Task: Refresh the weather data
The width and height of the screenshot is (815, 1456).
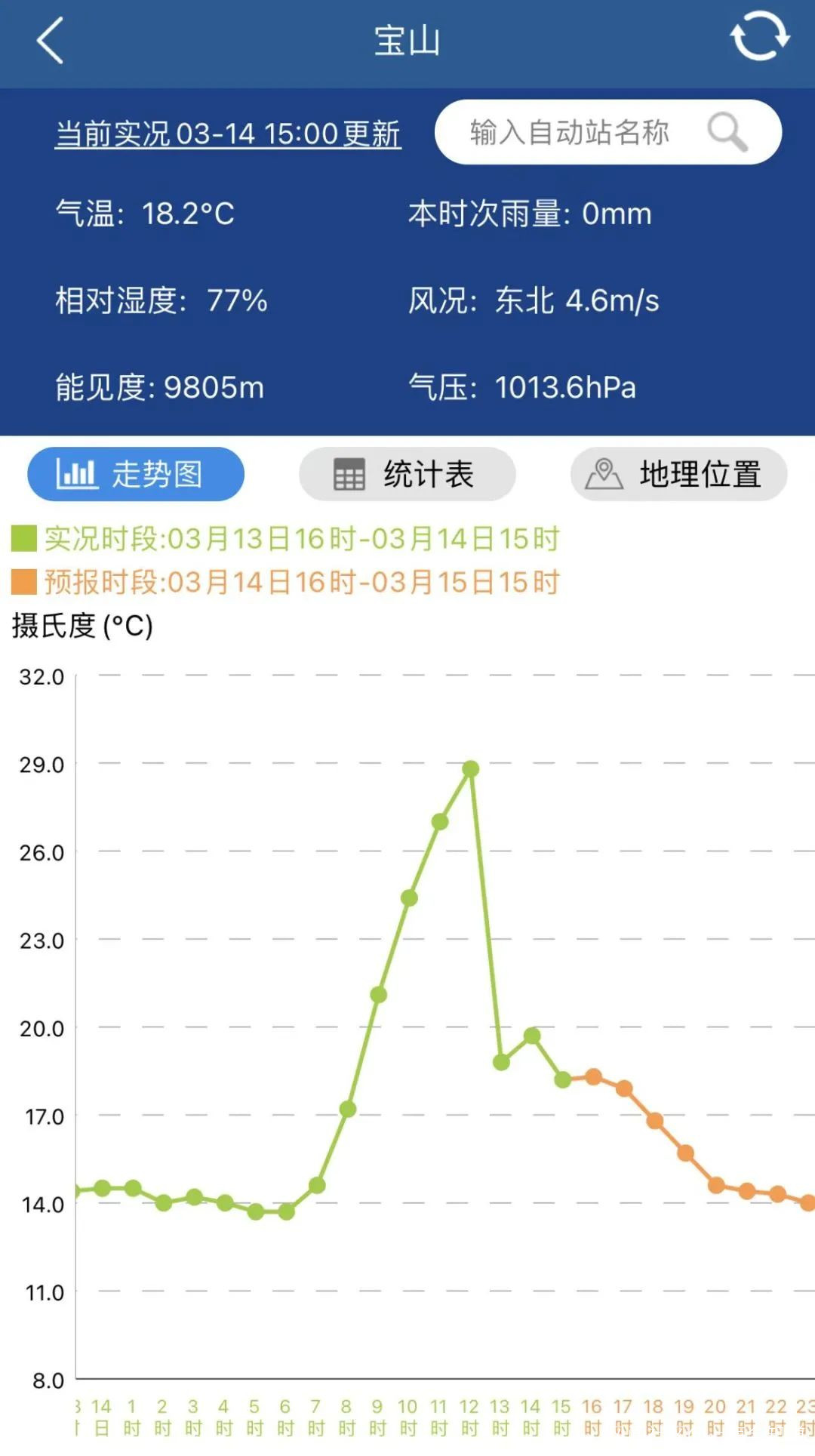Action: [x=759, y=36]
